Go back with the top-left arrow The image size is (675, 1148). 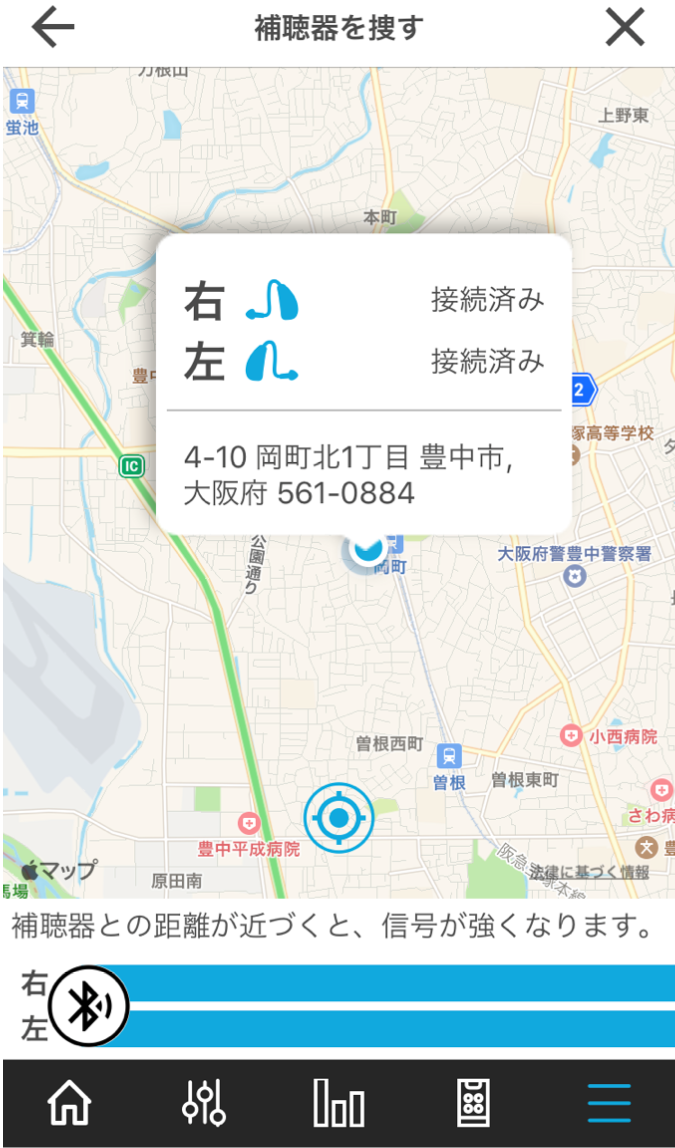coord(53,29)
